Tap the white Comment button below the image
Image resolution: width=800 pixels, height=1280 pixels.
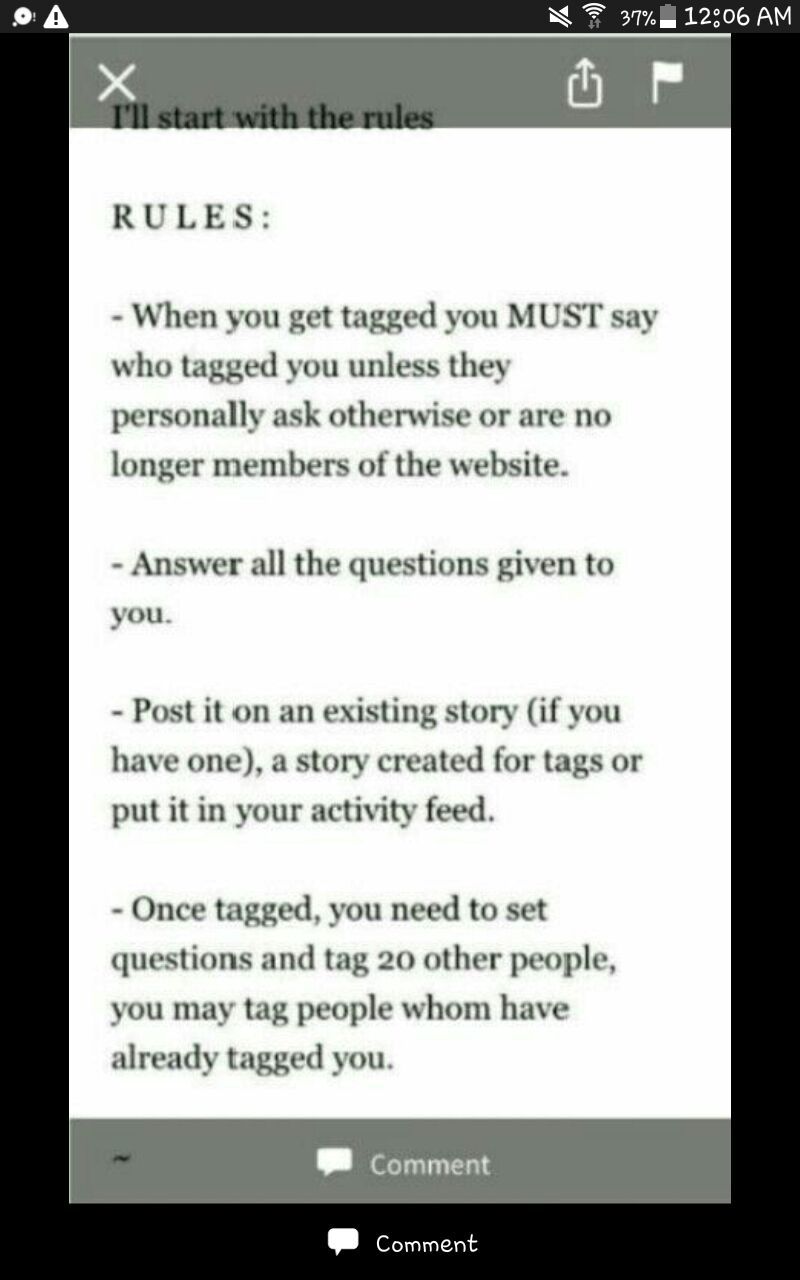(403, 1243)
